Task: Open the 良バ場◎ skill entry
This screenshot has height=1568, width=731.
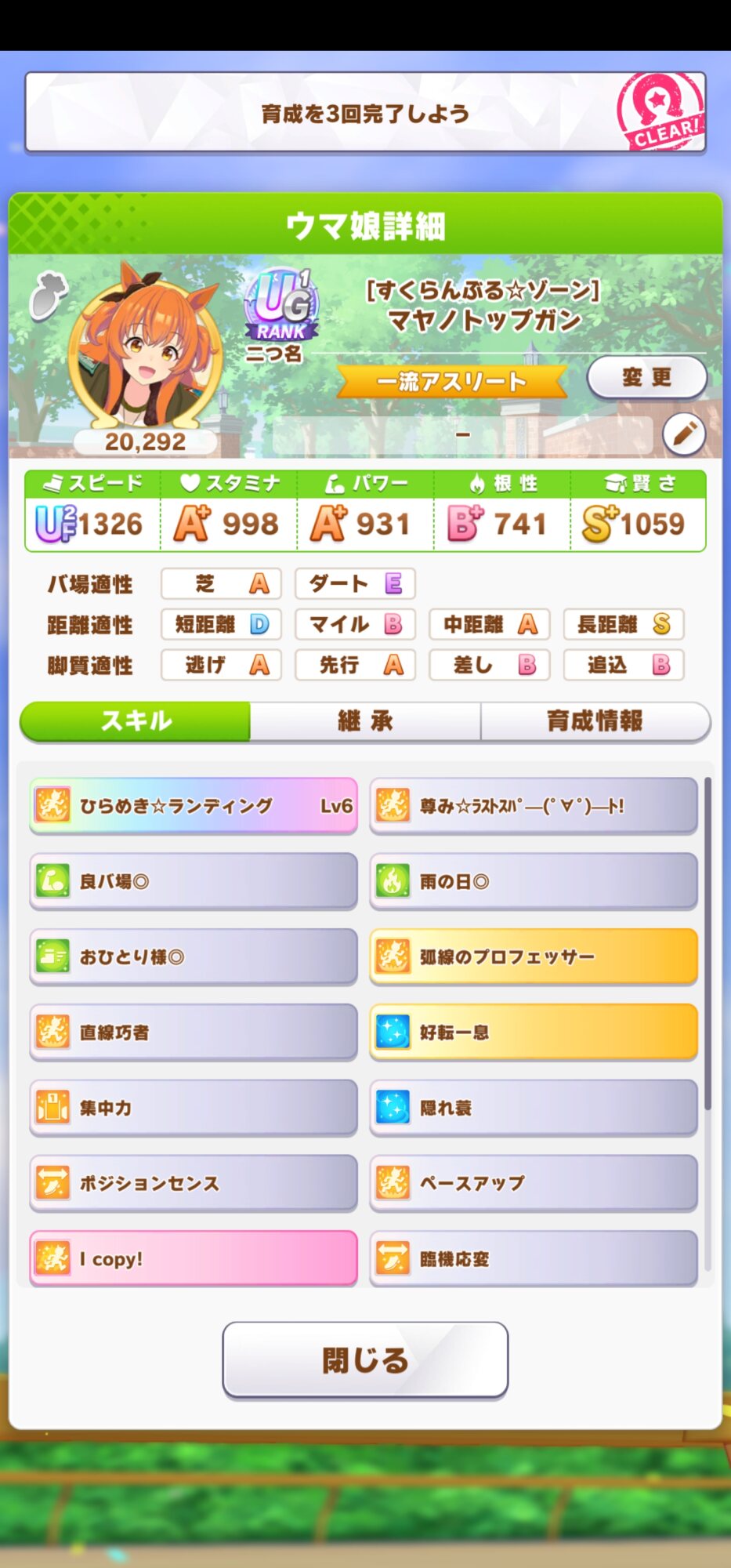Action: tap(193, 881)
